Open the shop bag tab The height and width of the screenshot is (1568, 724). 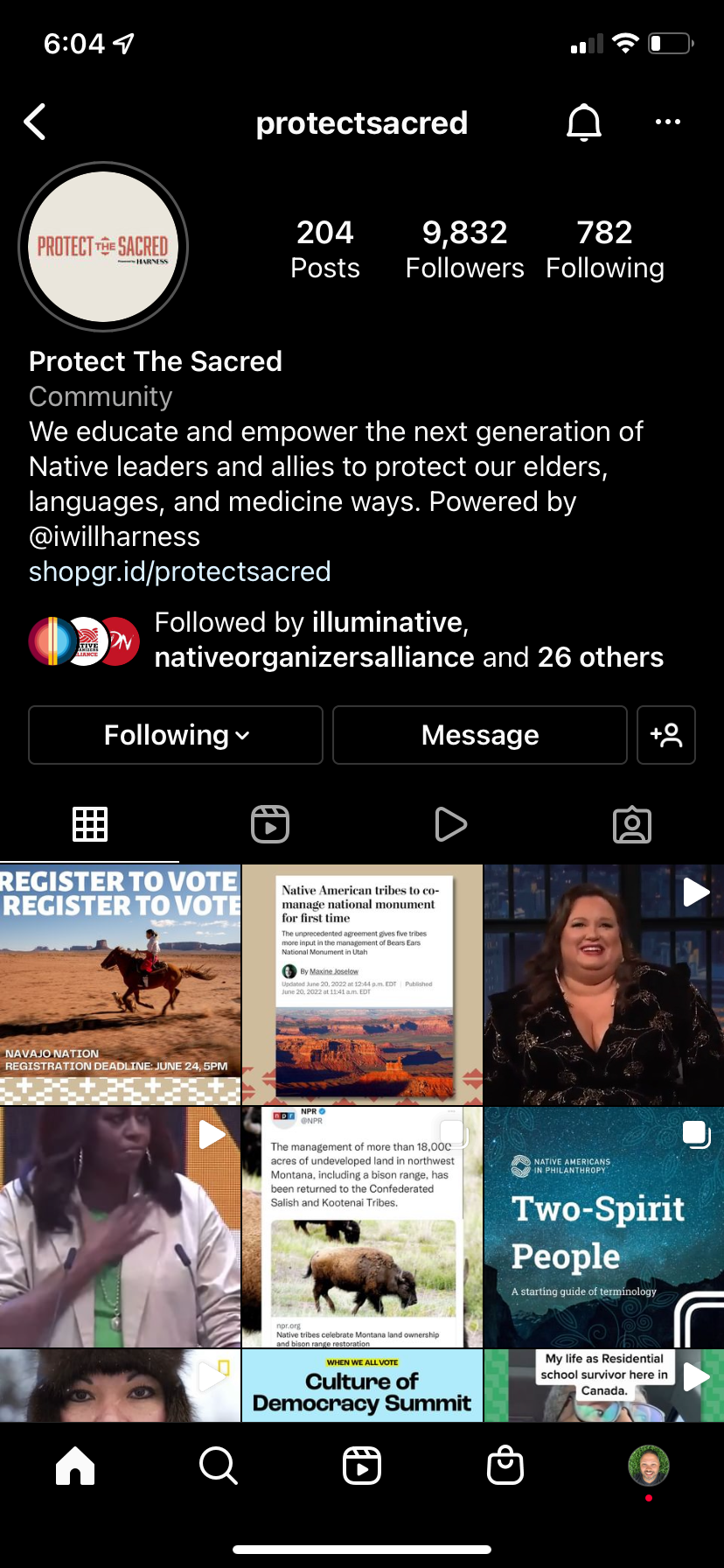click(x=505, y=1465)
